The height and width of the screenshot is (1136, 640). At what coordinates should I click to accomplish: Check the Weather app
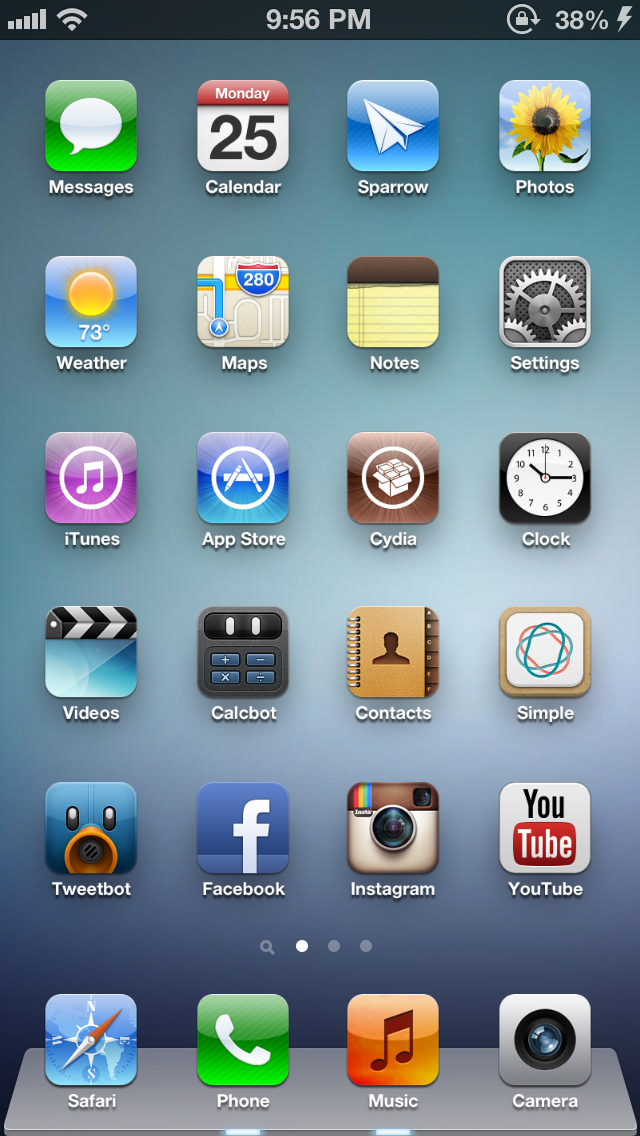pos(91,302)
